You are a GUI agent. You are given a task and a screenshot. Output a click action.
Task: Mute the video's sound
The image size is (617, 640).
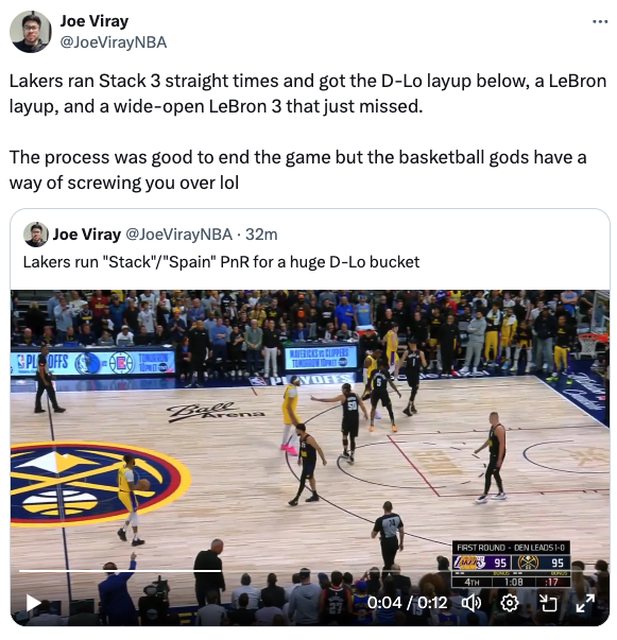click(471, 603)
